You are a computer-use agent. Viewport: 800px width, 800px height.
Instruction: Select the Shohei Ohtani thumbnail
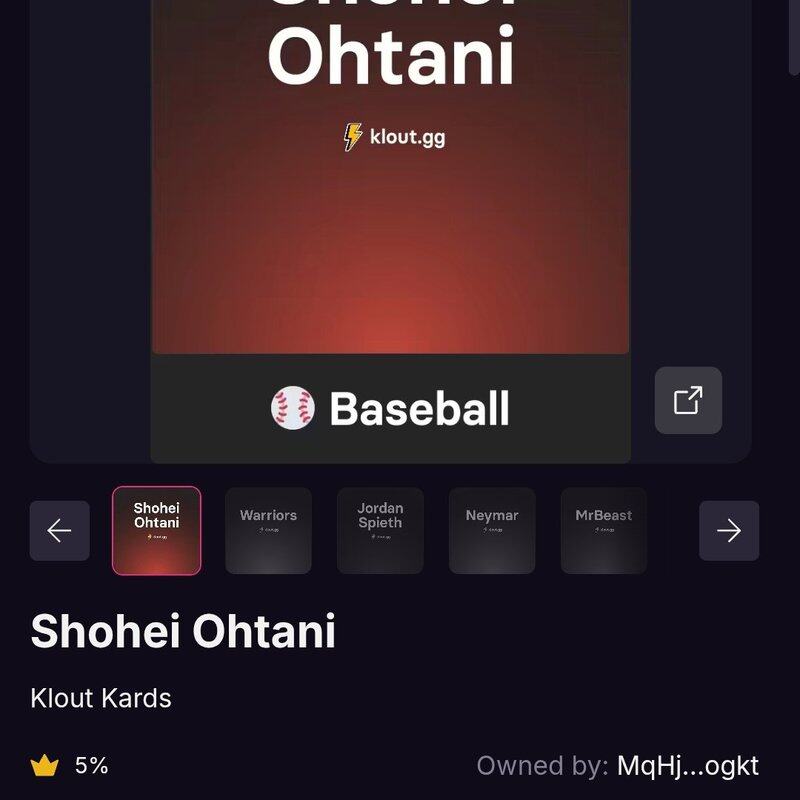(157, 531)
